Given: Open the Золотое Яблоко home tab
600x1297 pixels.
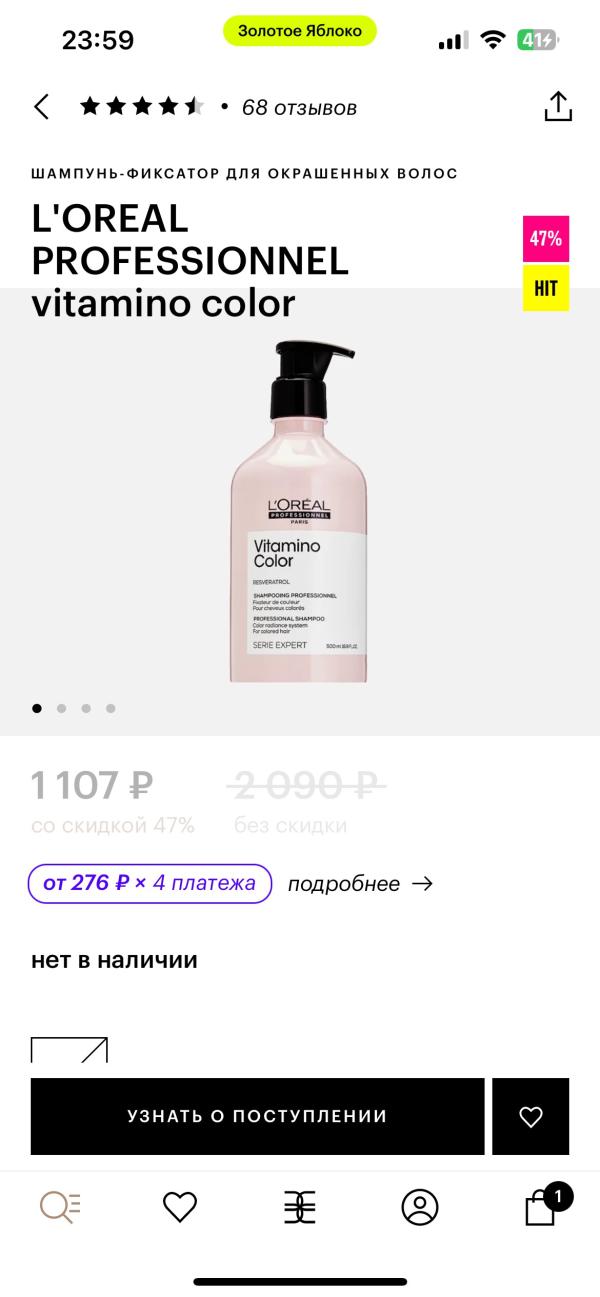Looking at the screenshot, I should click(x=300, y=1207).
